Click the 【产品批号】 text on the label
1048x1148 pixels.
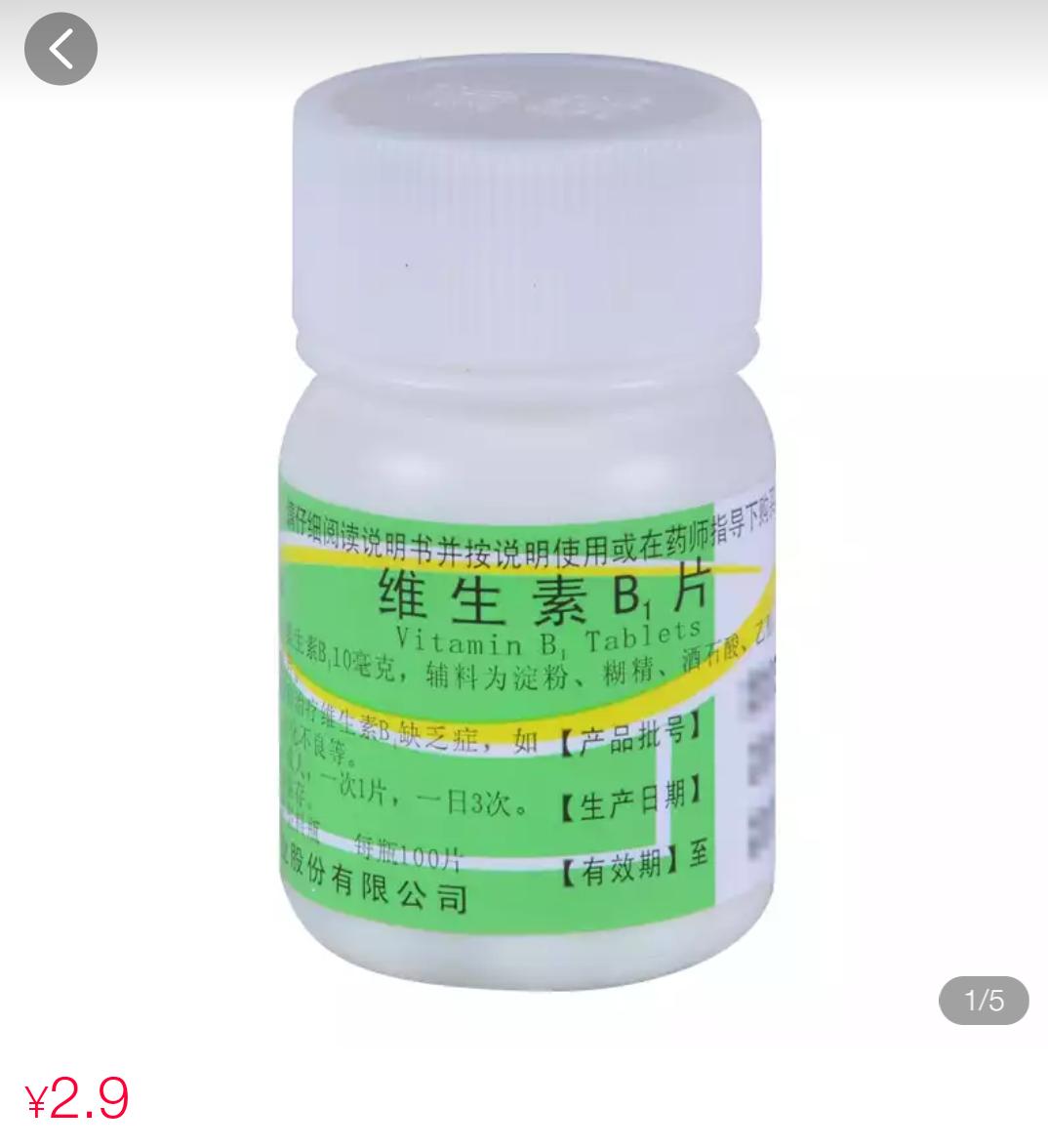(630, 734)
